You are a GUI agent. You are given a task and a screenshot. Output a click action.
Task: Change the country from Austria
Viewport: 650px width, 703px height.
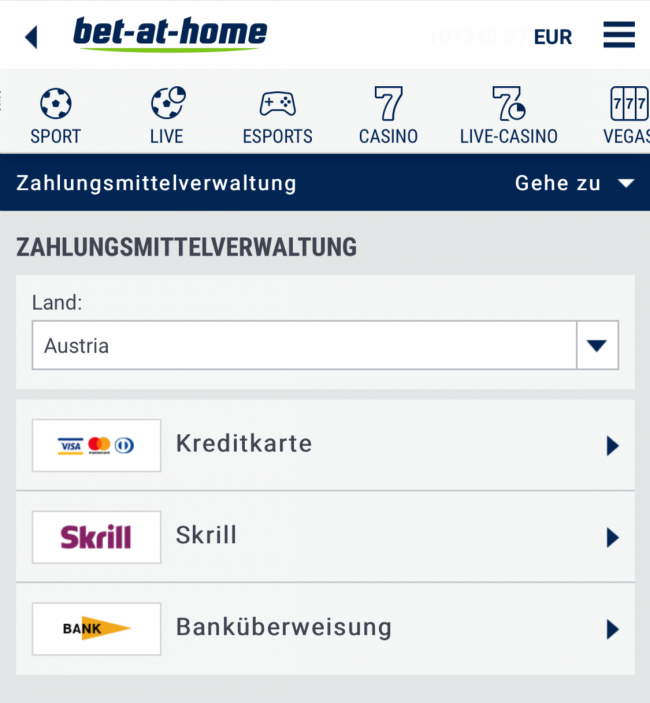pyautogui.click(x=325, y=346)
